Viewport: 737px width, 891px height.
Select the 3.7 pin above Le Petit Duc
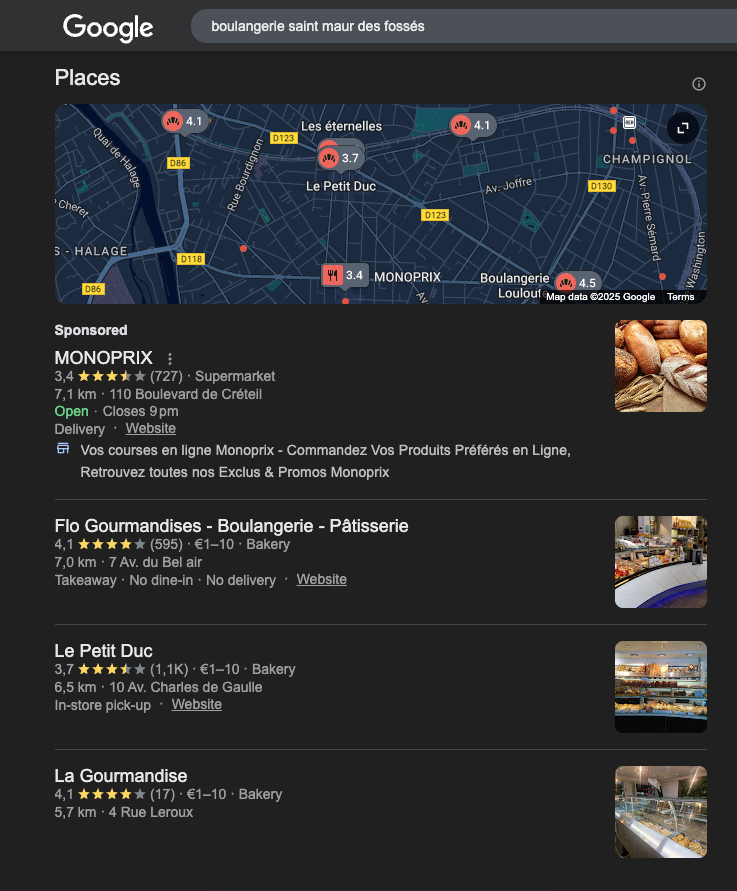340,158
